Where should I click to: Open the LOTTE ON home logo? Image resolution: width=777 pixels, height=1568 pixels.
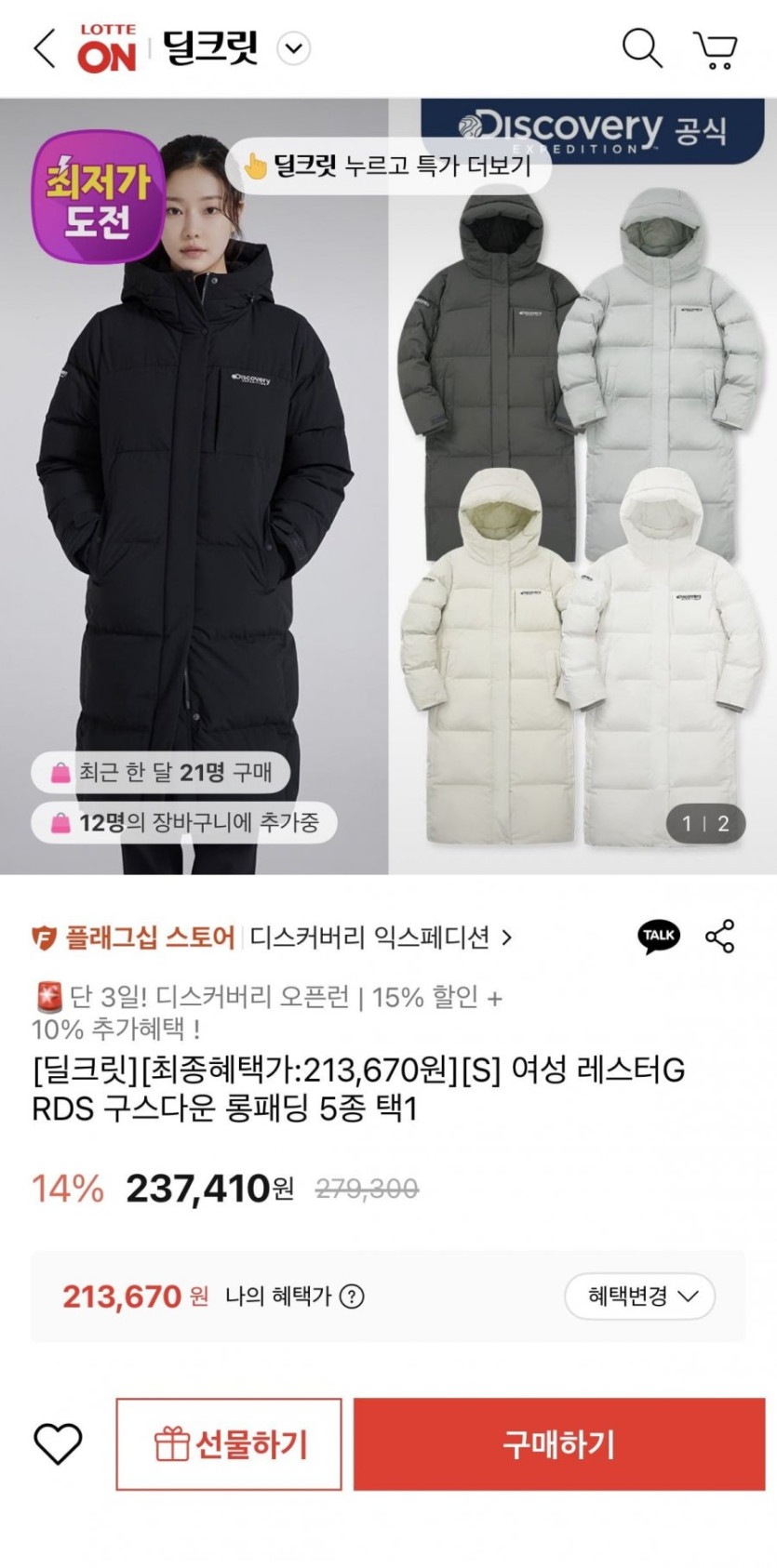tap(107, 48)
